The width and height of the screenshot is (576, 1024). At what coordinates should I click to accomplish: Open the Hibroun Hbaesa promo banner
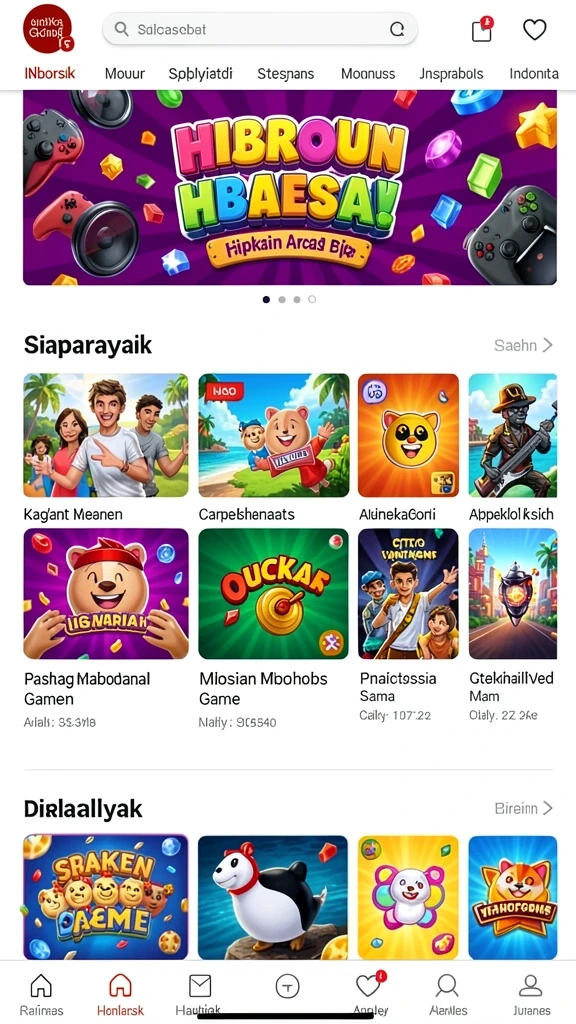pos(290,187)
